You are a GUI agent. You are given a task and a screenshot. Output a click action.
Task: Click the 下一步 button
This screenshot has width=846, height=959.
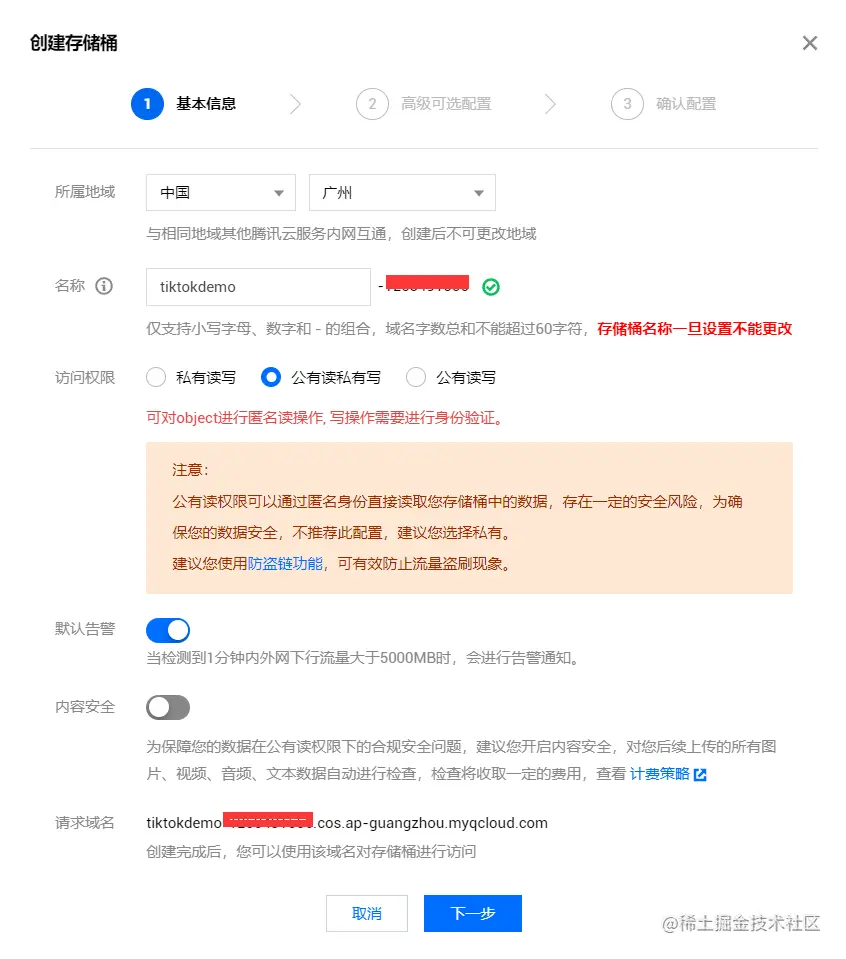coord(472,913)
